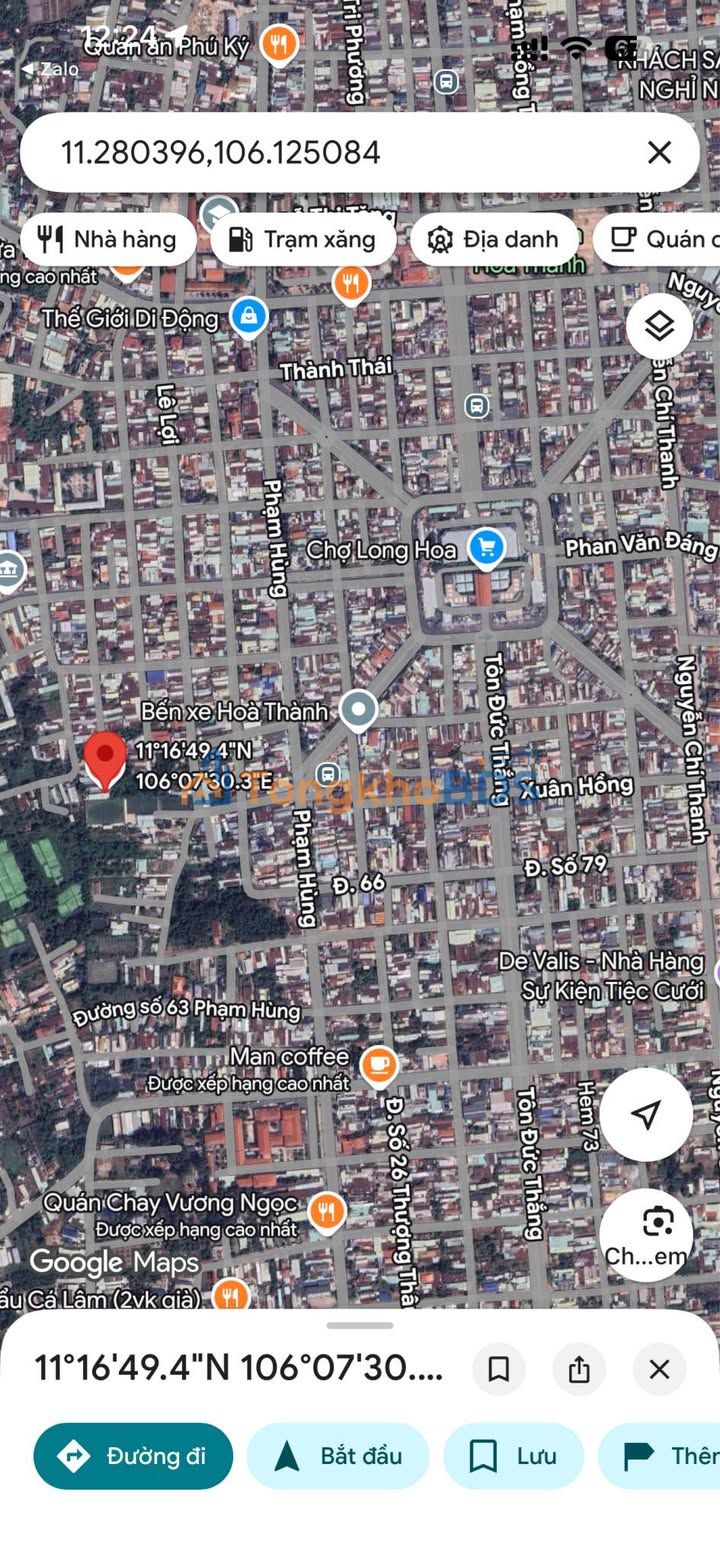The width and height of the screenshot is (720, 1560).
Task: Filter by Trạm xăng chip
Action: pyautogui.click(x=304, y=239)
